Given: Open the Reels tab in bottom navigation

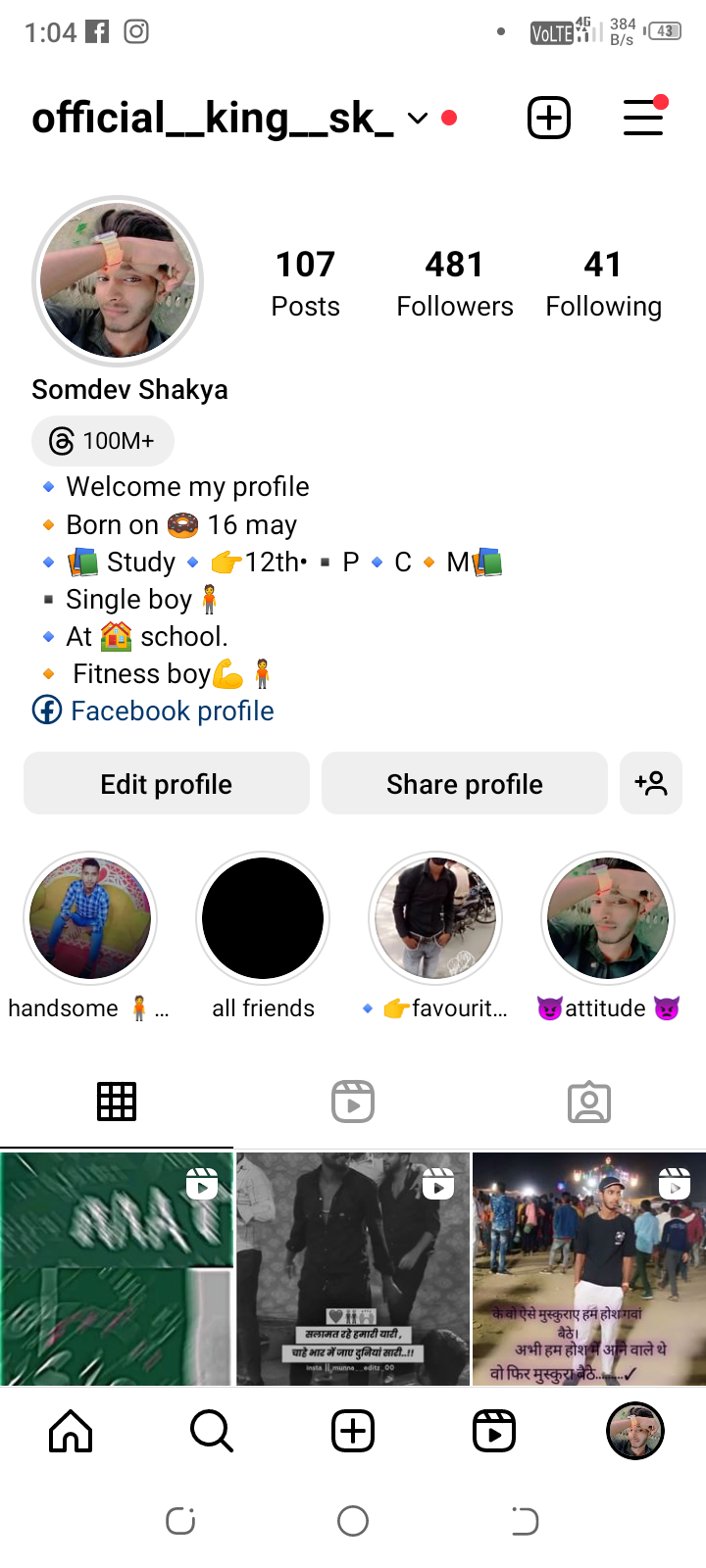Looking at the screenshot, I should [494, 1432].
